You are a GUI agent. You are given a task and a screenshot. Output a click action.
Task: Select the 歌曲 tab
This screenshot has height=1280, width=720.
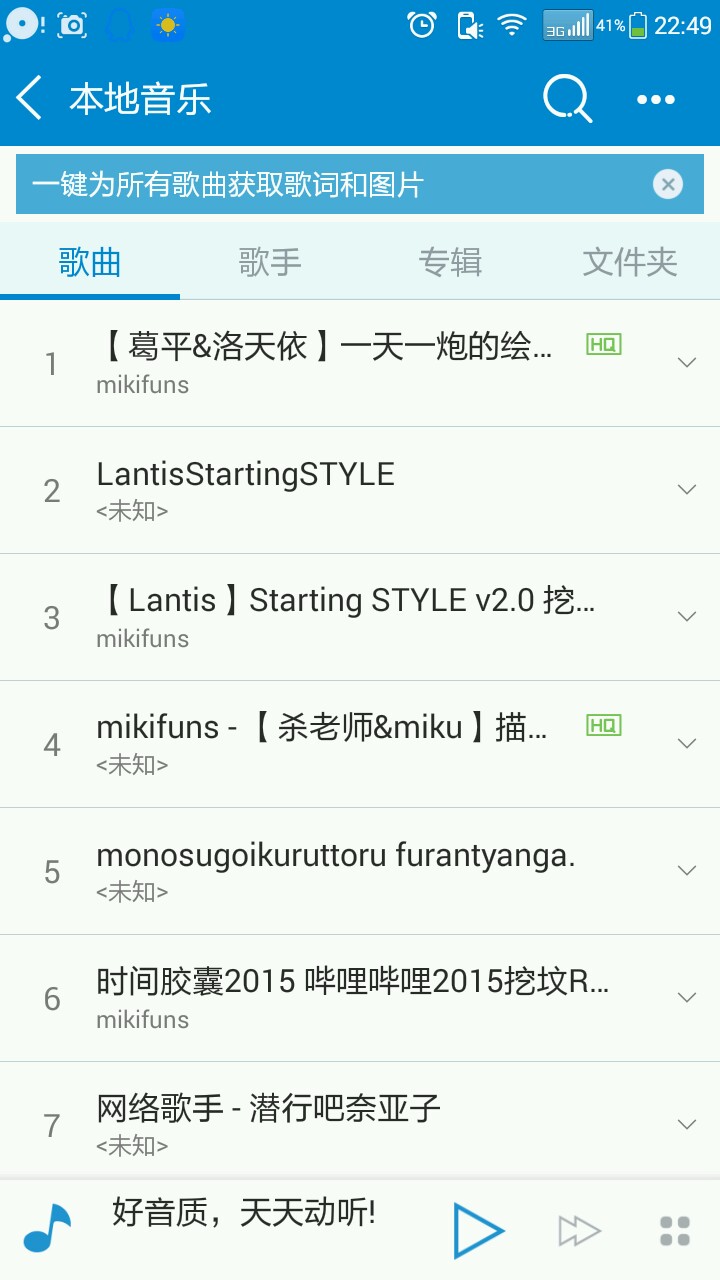tap(90, 263)
